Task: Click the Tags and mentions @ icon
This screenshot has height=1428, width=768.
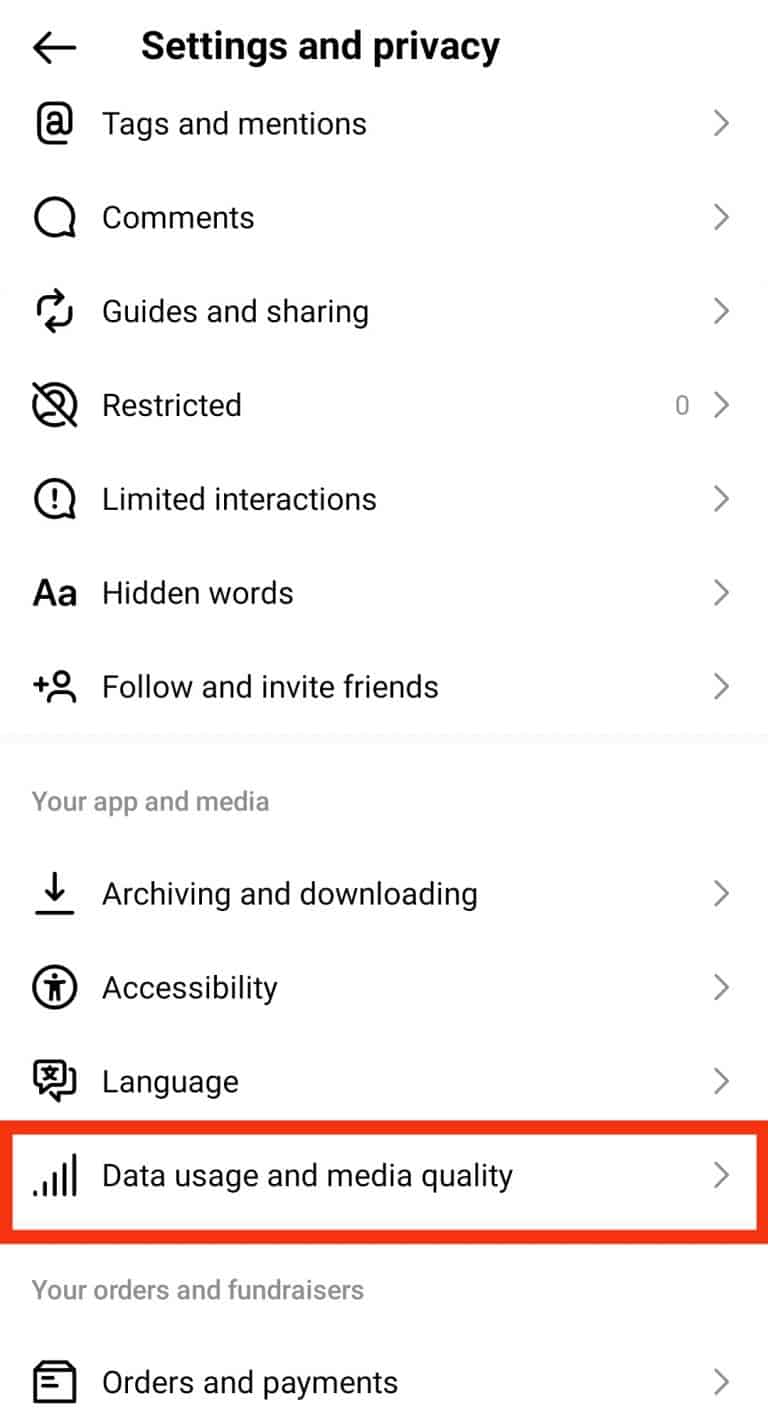Action: 54,123
